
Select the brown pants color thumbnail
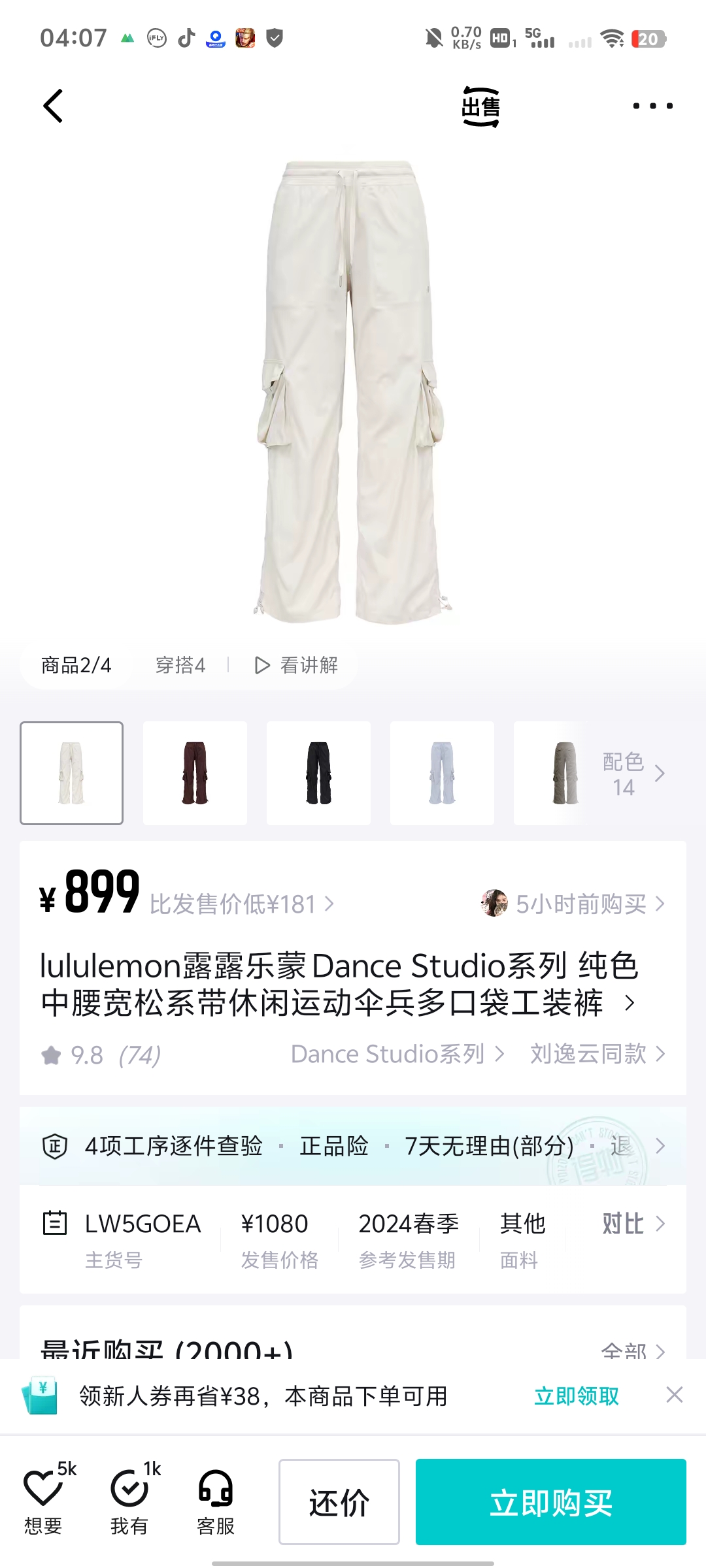pos(195,773)
